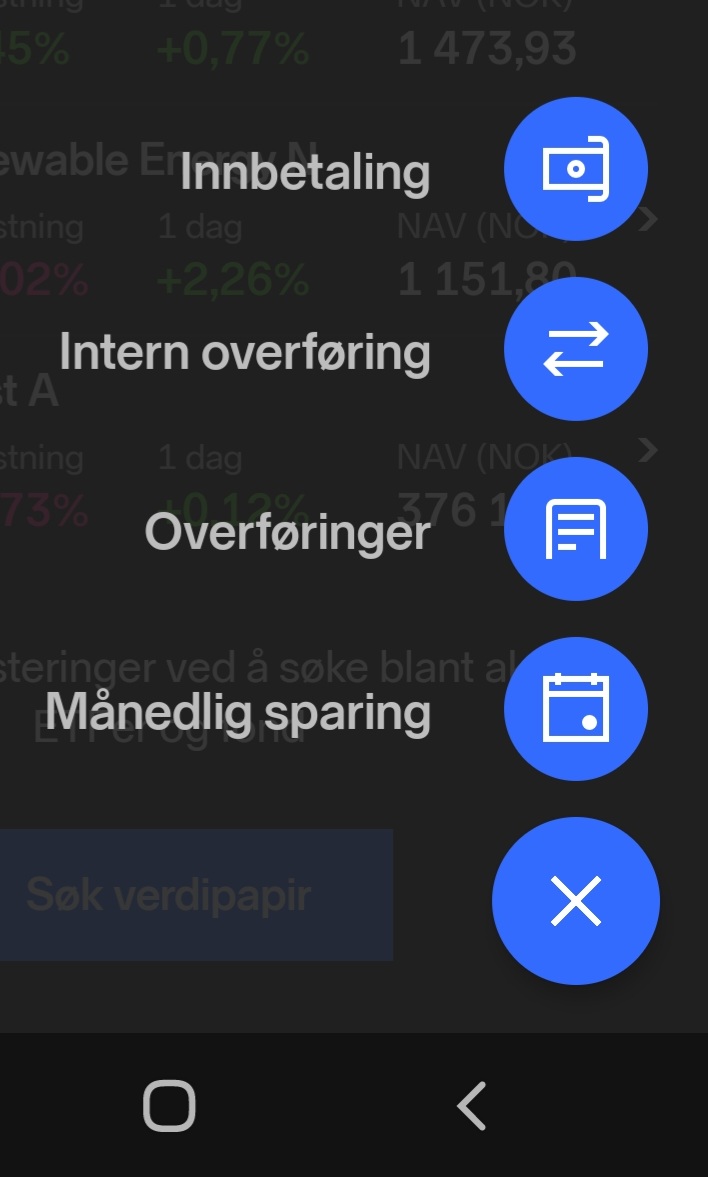Open Innbetaling deposit action
This screenshot has width=708, height=1177.
(575, 169)
